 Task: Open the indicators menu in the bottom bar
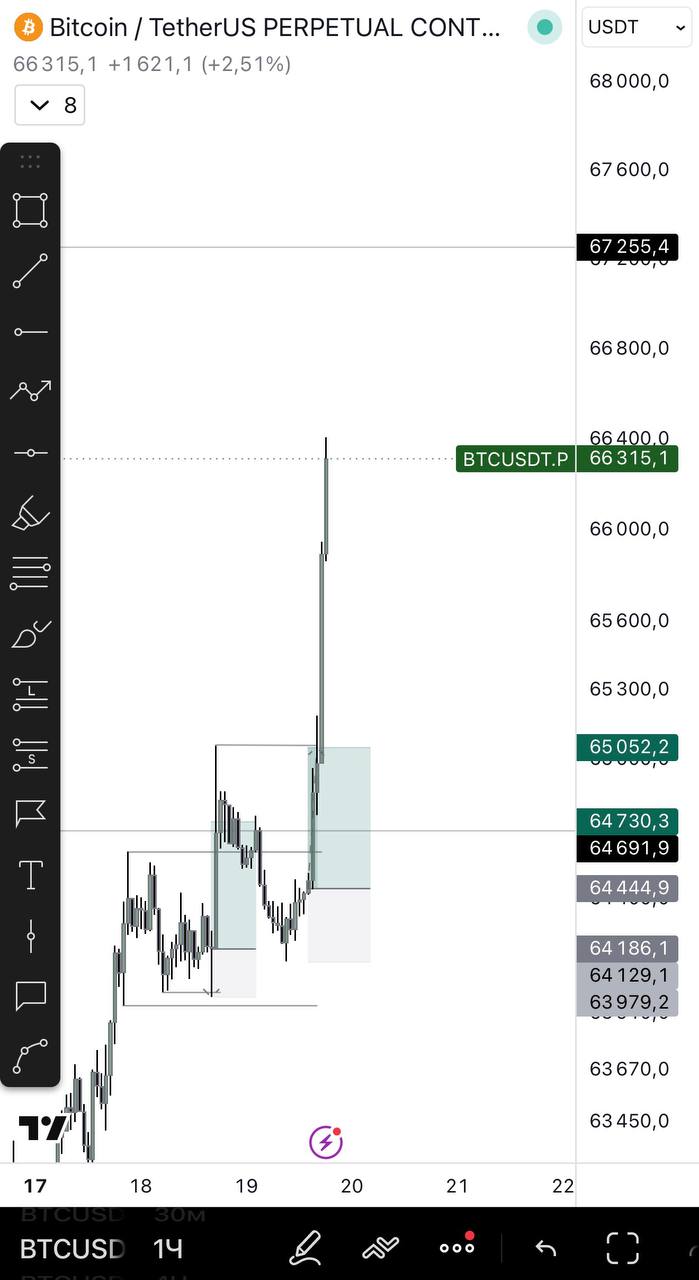pyautogui.click(x=381, y=1248)
